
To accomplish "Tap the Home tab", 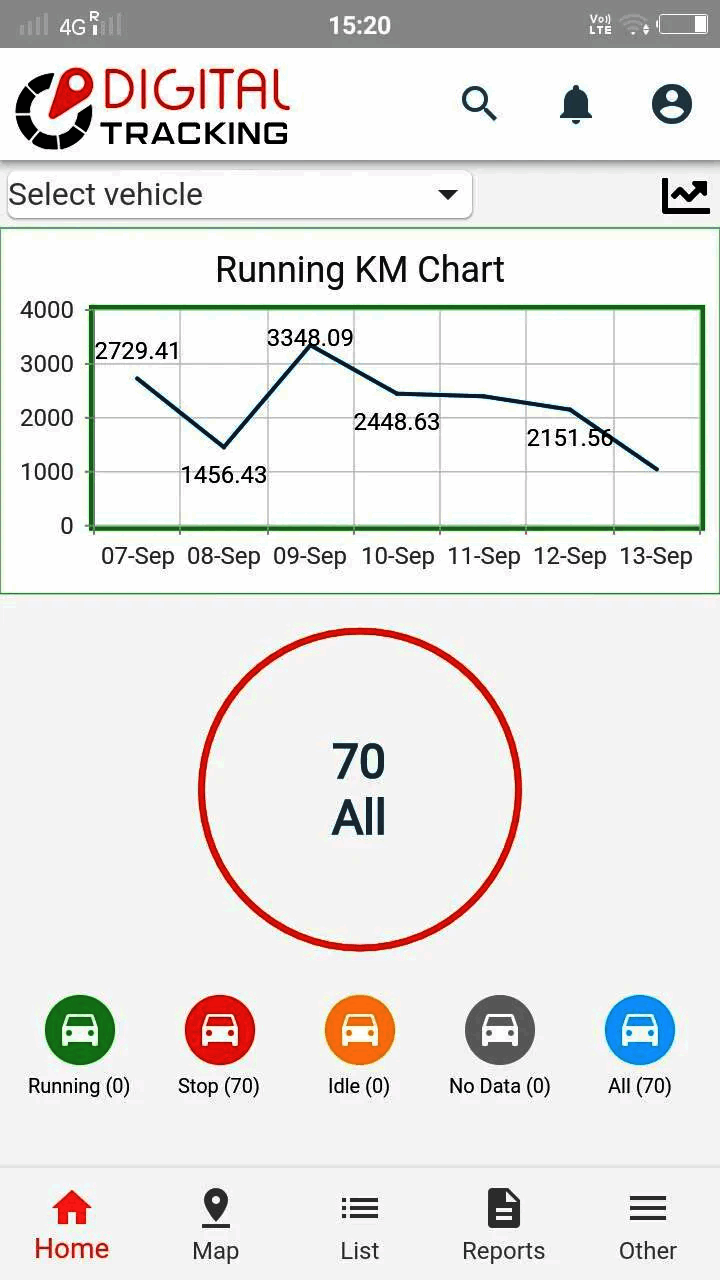I will pyautogui.click(x=71, y=1225).
